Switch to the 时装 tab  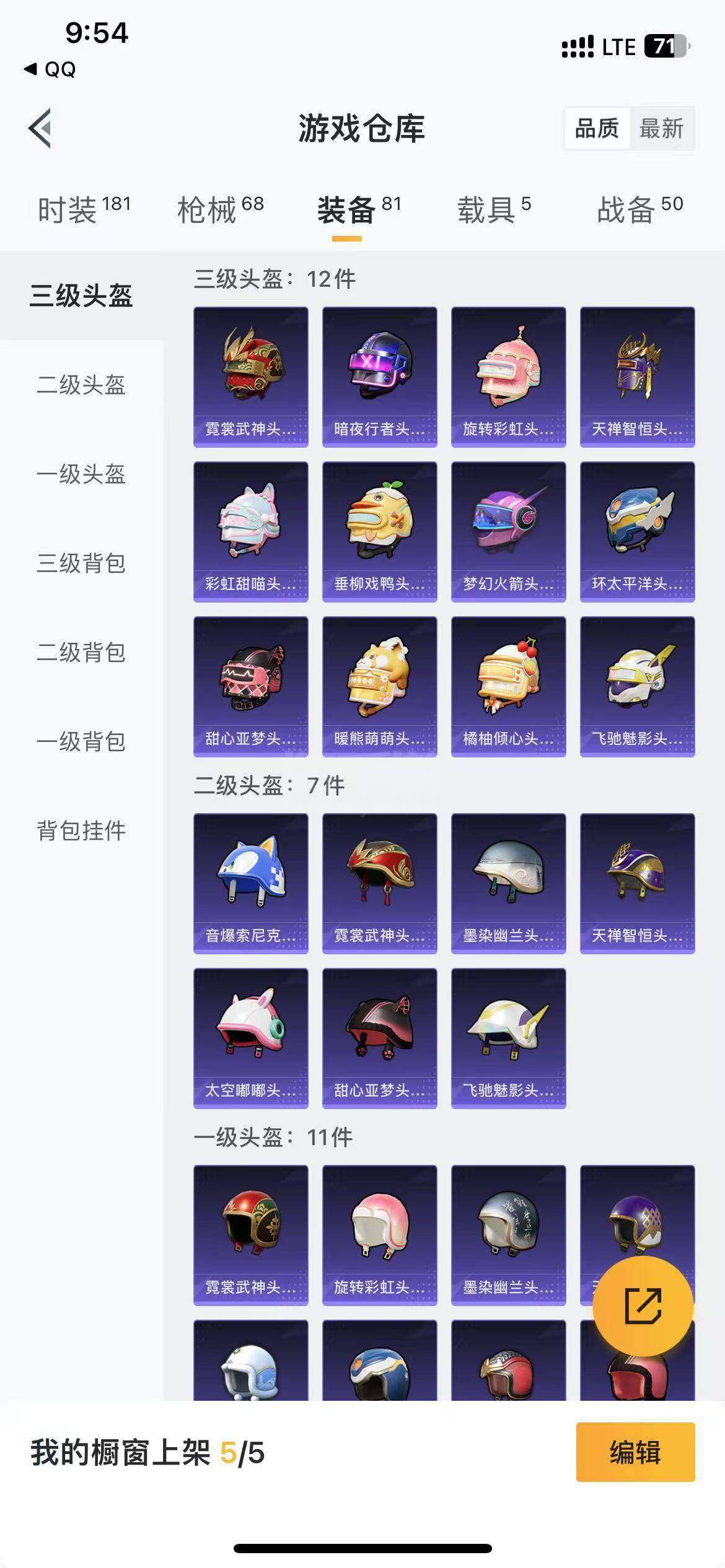[x=84, y=209]
